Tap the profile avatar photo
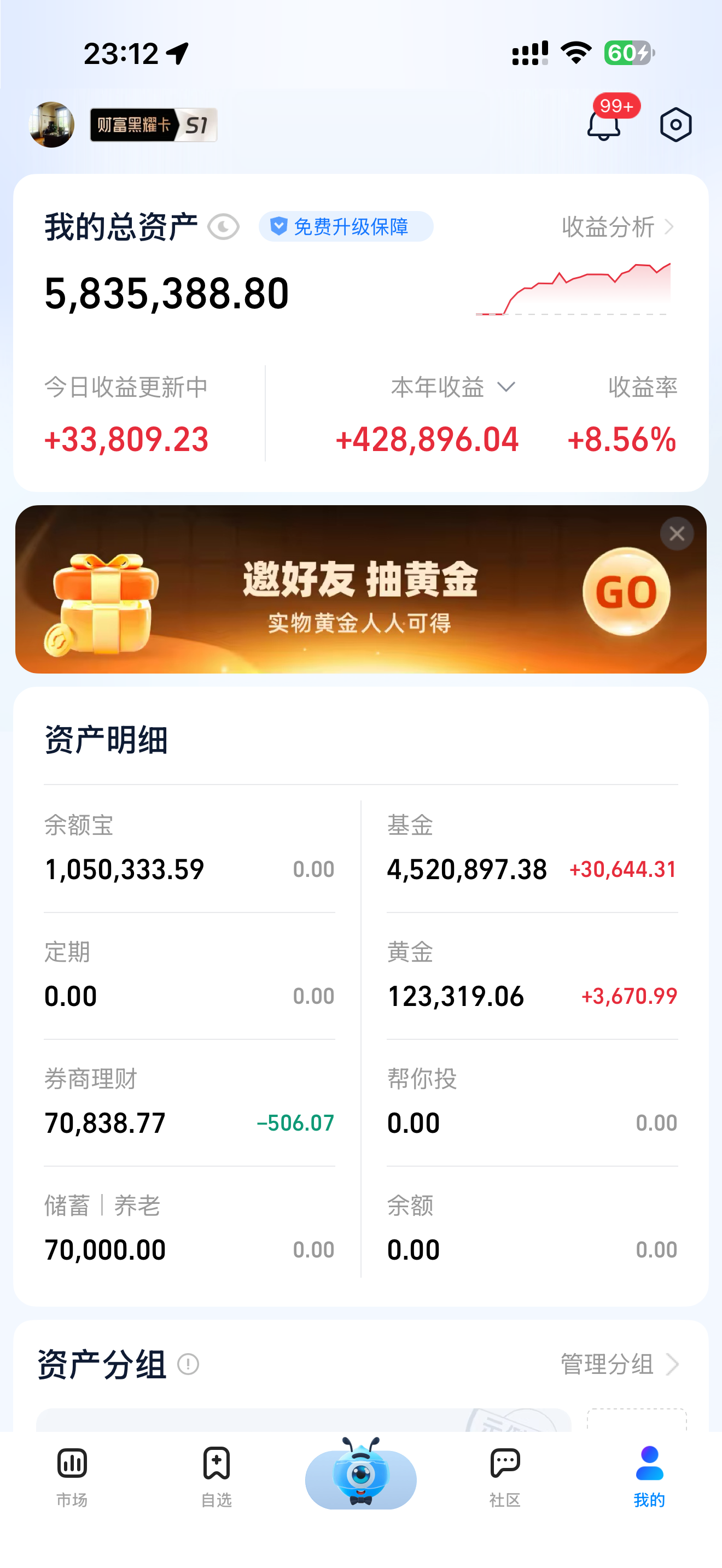Image resolution: width=722 pixels, height=1568 pixels. tap(52, 125)
